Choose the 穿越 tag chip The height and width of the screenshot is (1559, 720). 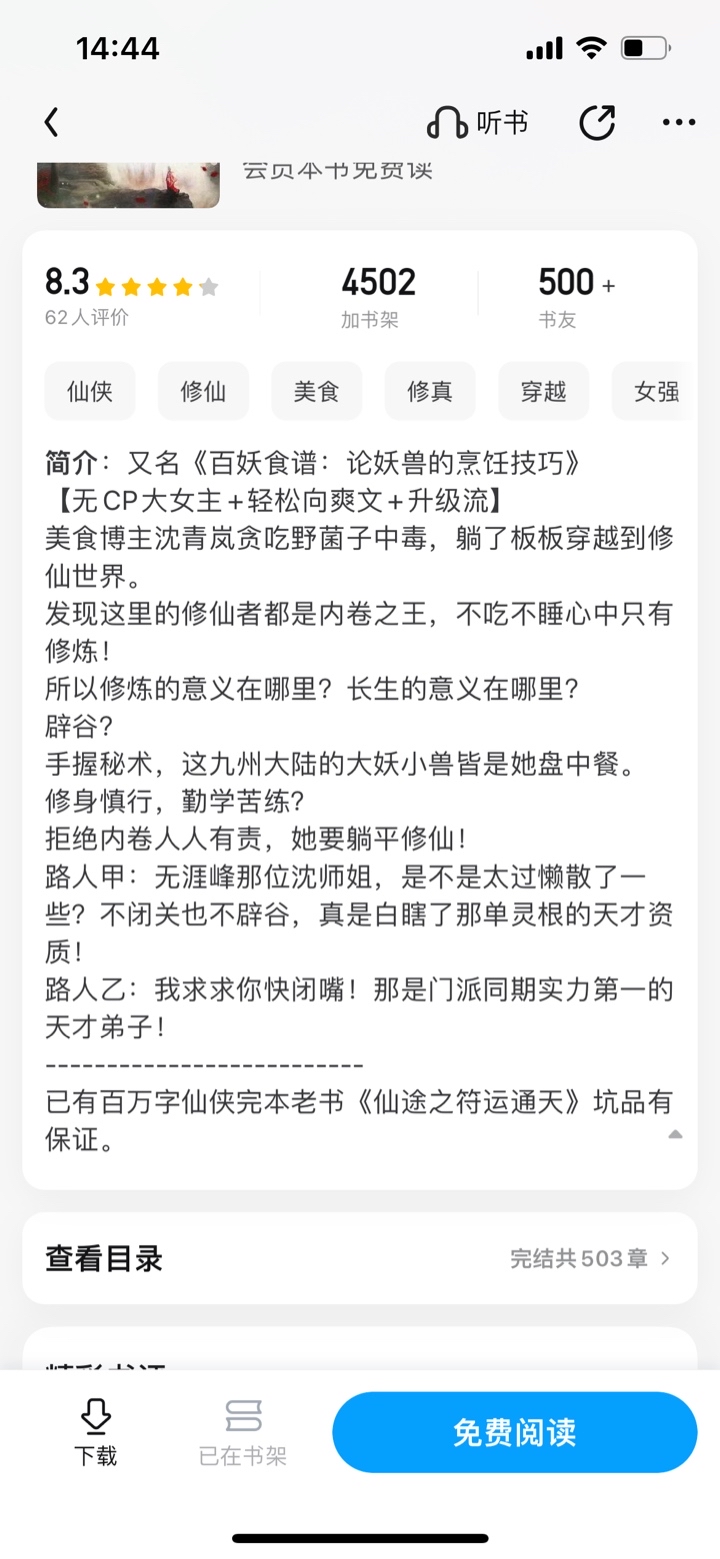[544, 391]
